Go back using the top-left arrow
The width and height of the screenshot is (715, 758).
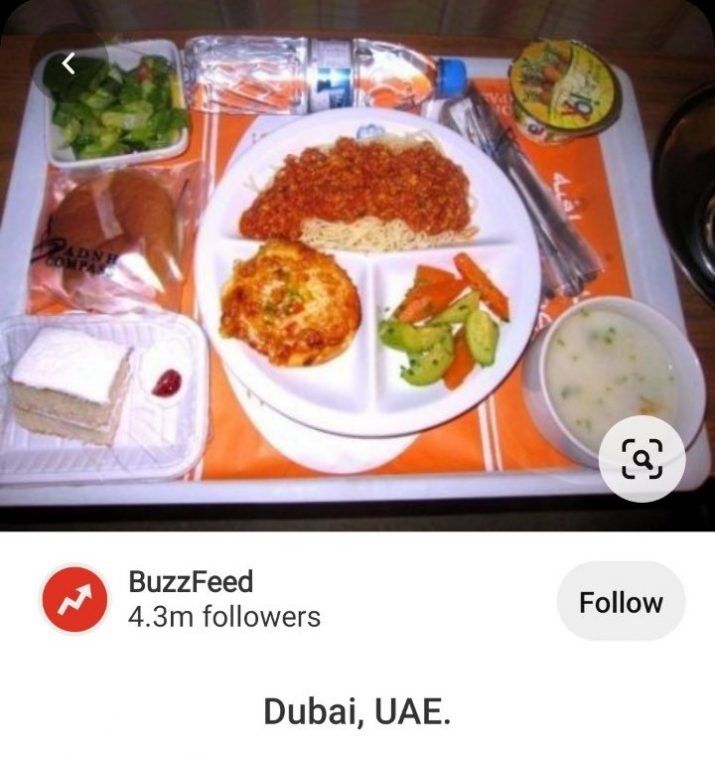(x=68, y=64)
